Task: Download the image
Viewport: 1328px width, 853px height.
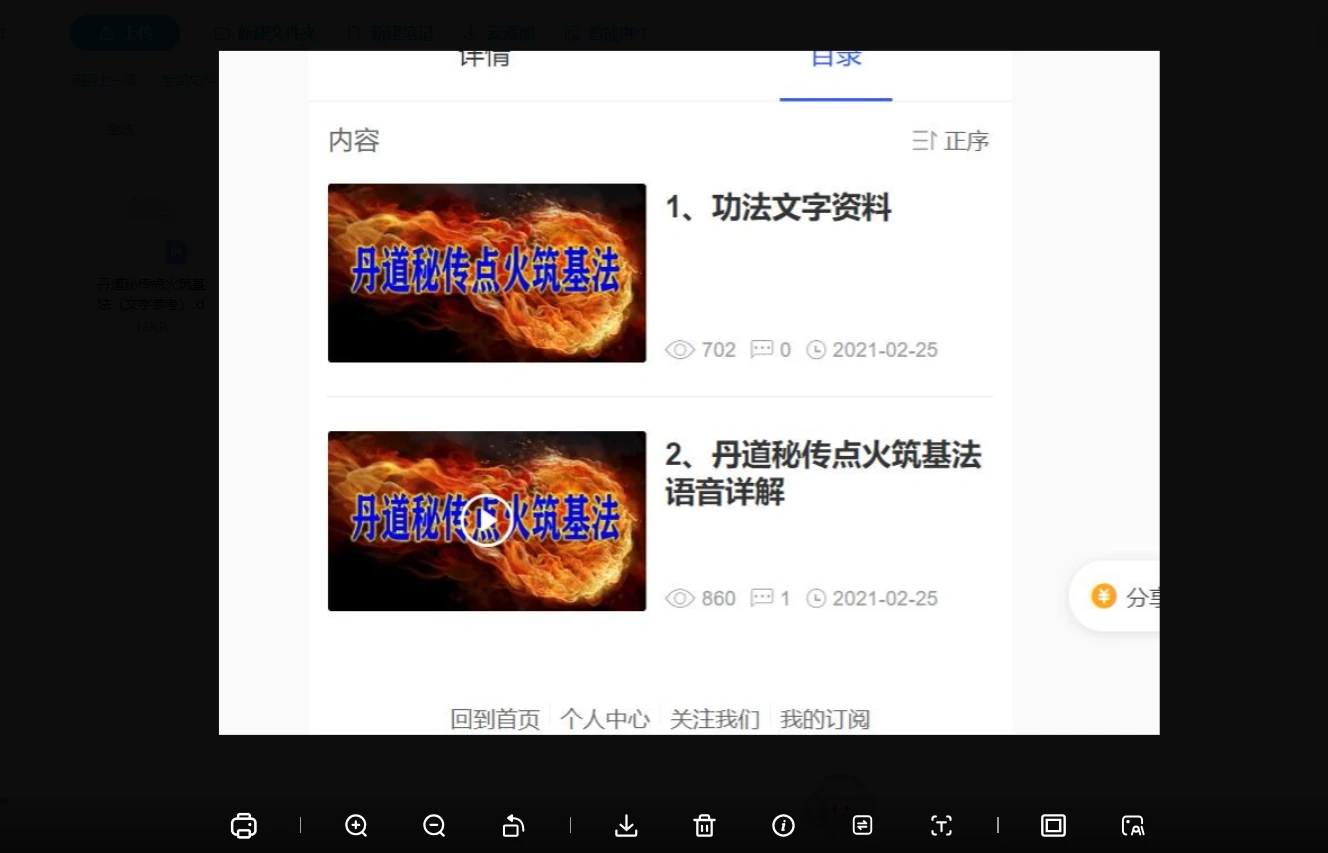Action: click(626, 825)
